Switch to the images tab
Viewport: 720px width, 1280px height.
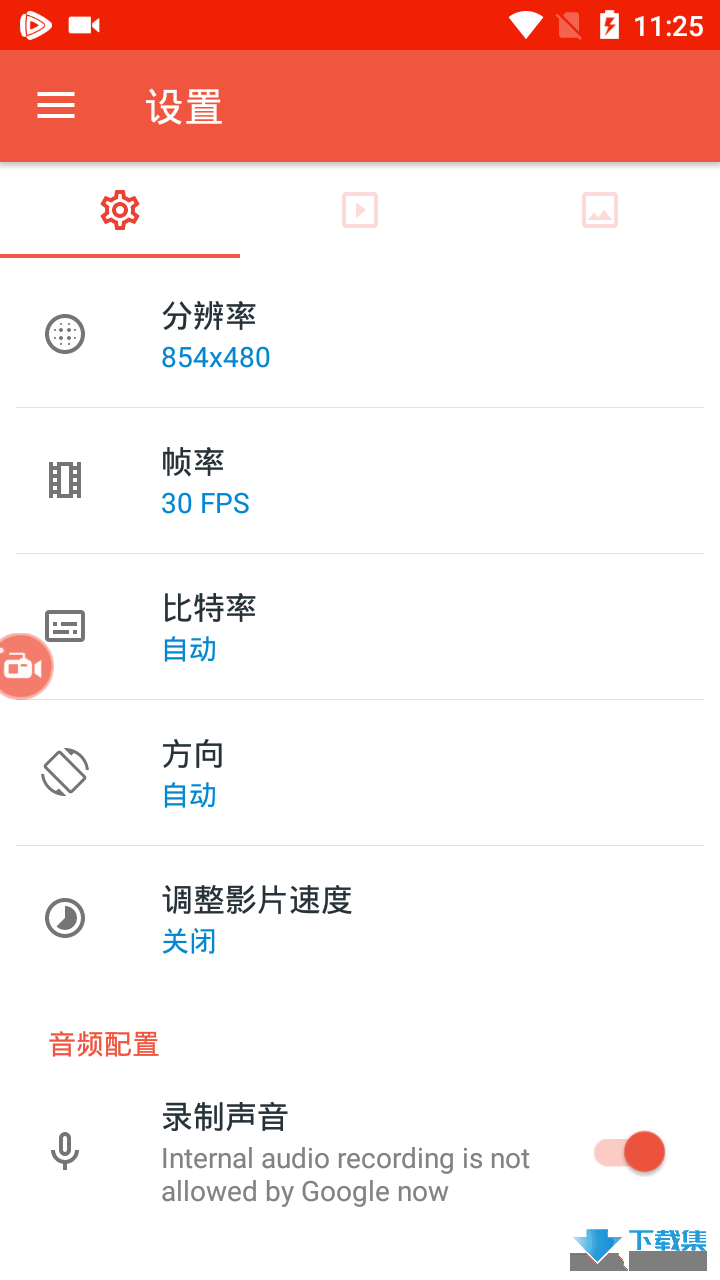tap(600, 210)
